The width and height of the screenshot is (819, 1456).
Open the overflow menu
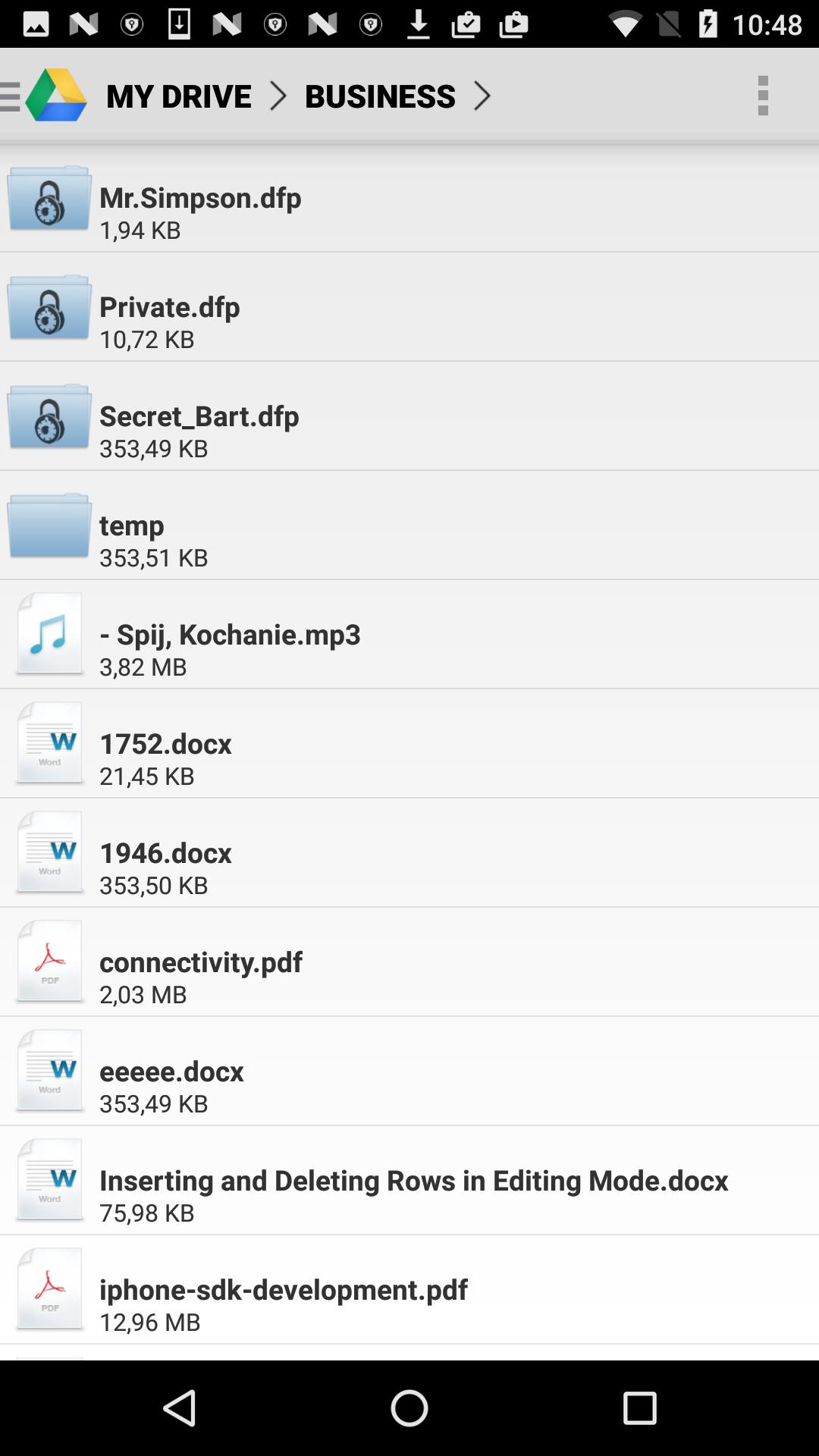763,96
